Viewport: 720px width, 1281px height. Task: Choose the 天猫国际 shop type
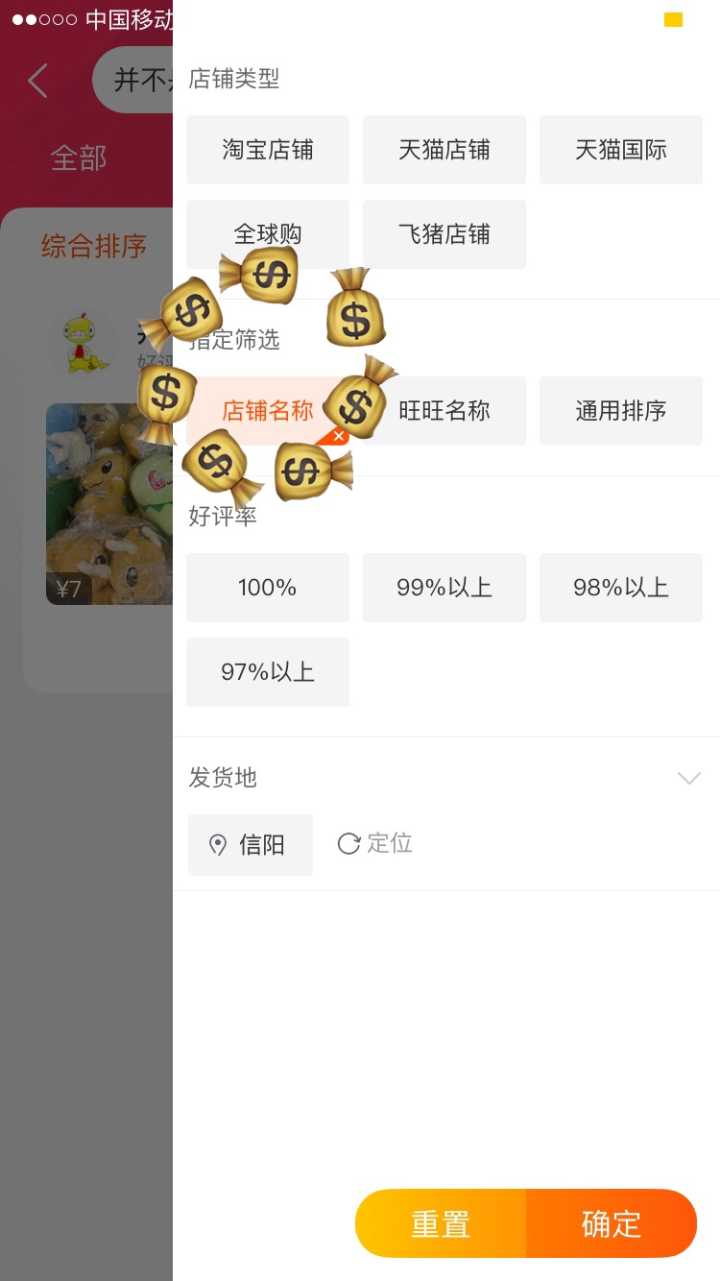click(x=620, y=150)
